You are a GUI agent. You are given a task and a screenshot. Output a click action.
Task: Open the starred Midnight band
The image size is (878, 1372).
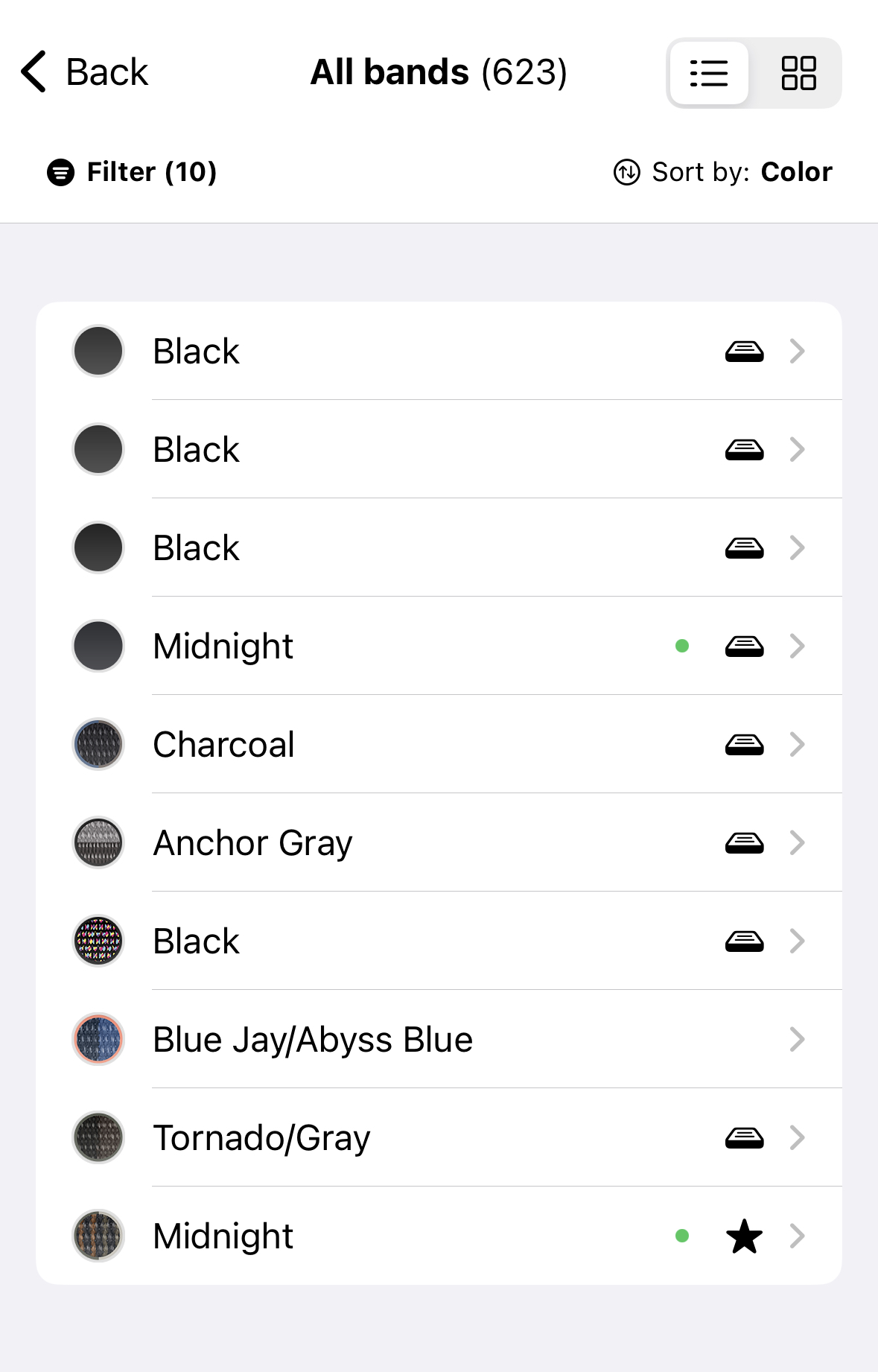439,1236
